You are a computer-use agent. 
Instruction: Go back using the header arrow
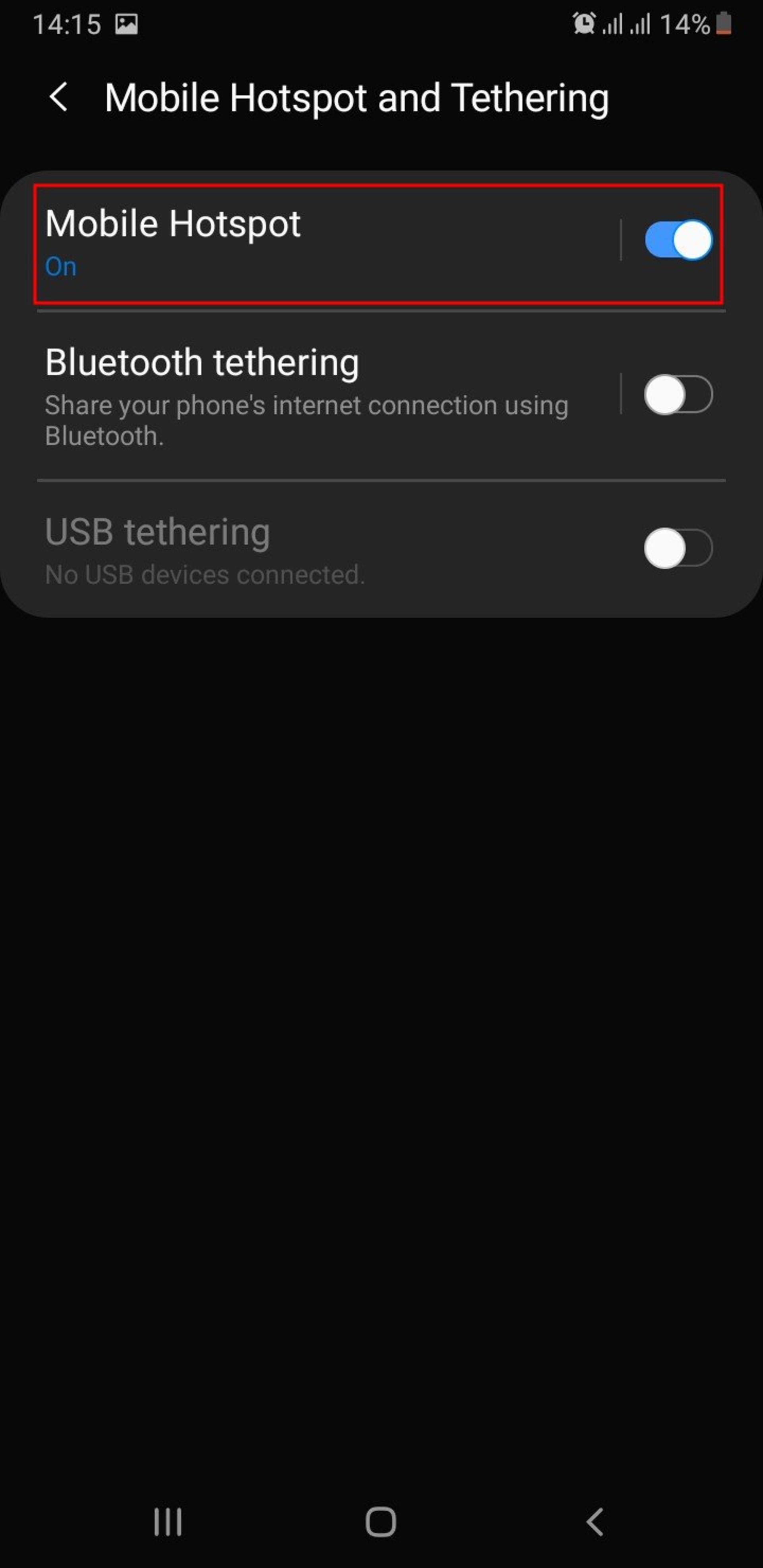click(x=58, y=97)
